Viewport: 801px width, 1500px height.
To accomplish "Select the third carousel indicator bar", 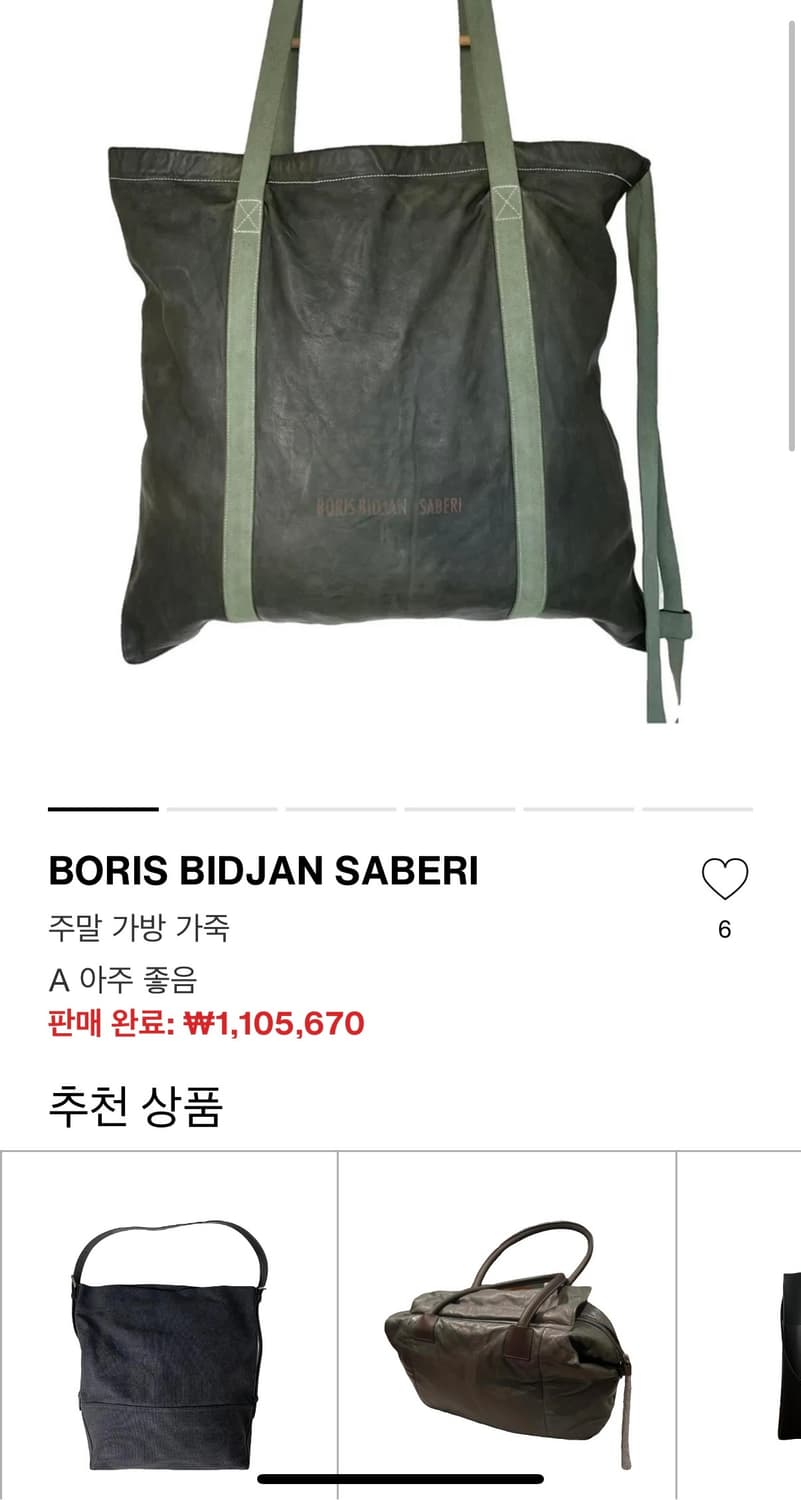I will [342, 808].
